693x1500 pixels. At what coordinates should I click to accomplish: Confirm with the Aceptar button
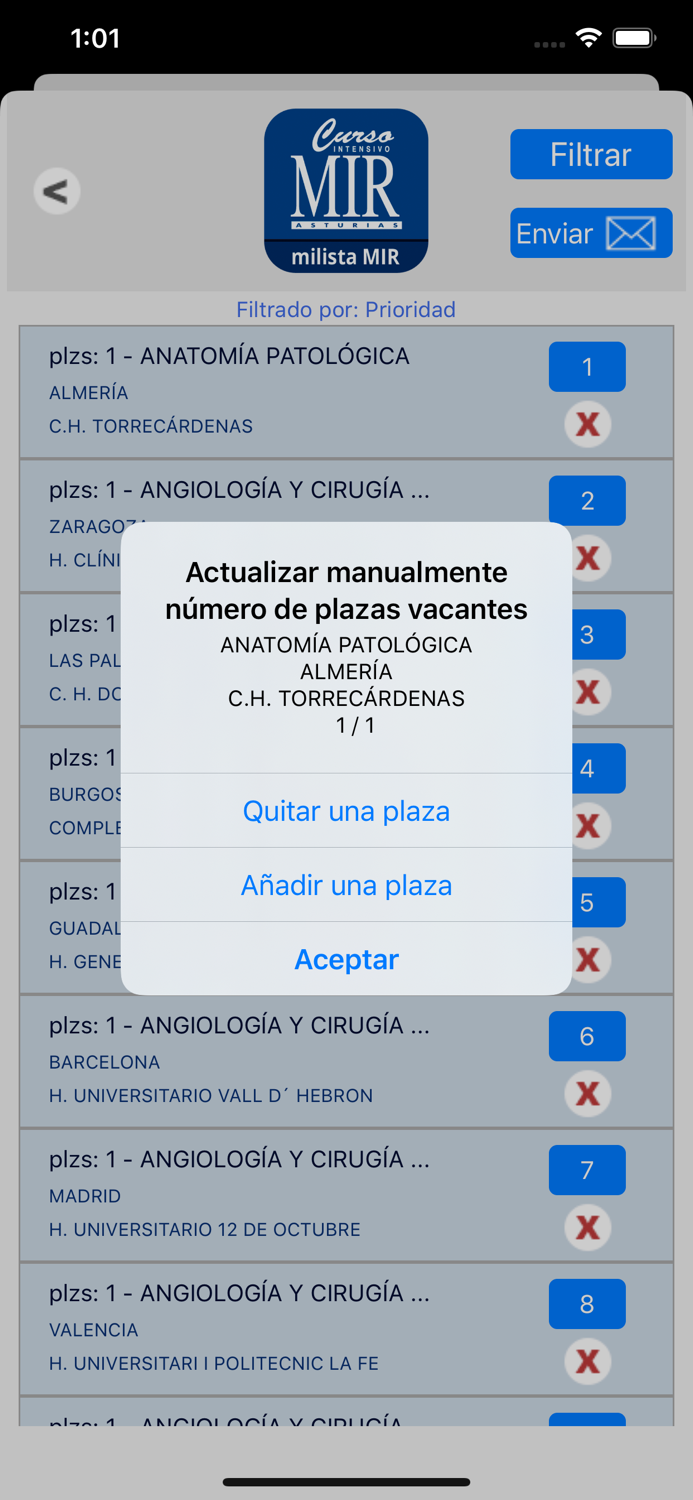(346, 959)
